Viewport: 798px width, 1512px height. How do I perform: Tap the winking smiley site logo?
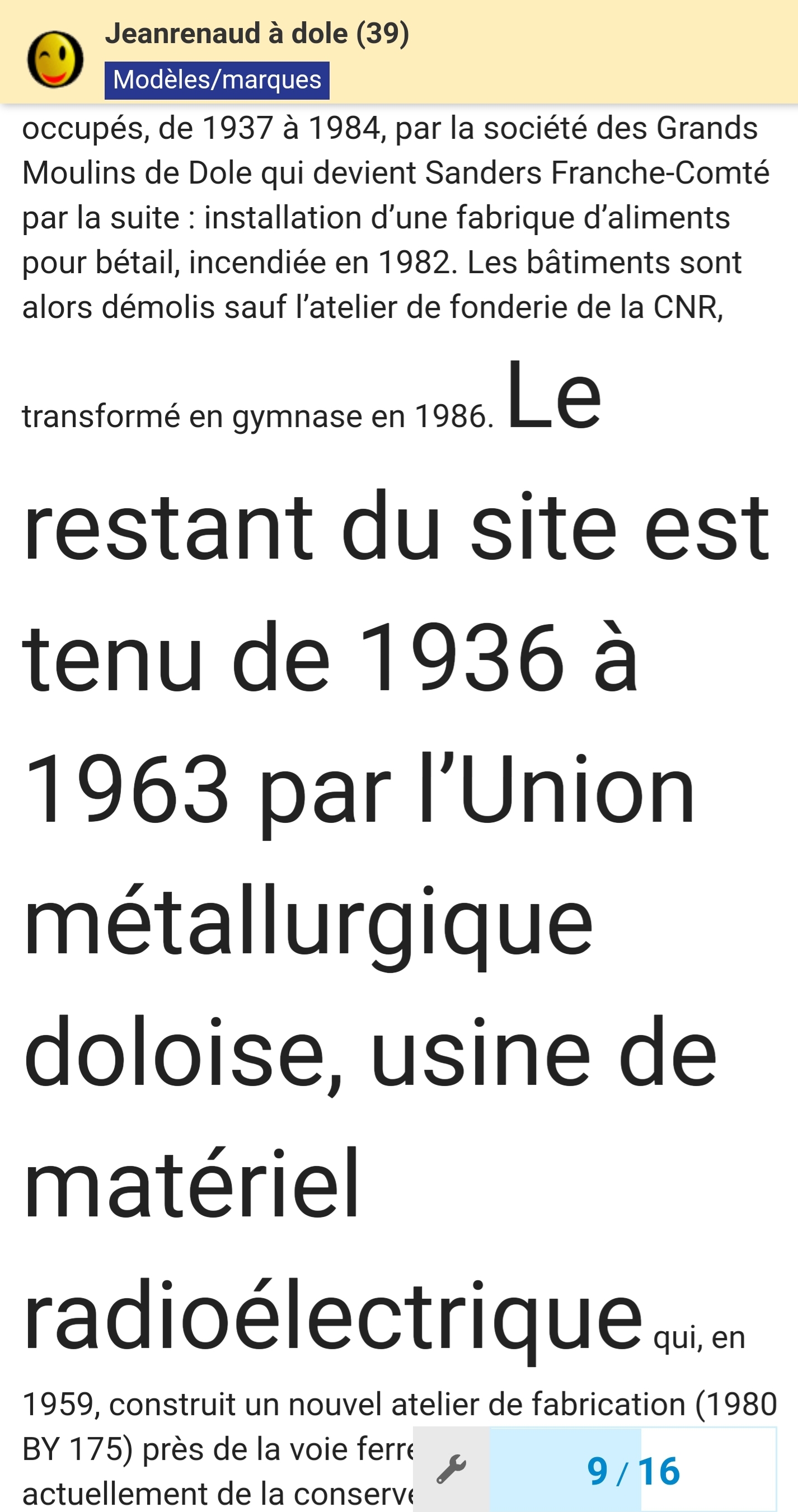[55, 59]
